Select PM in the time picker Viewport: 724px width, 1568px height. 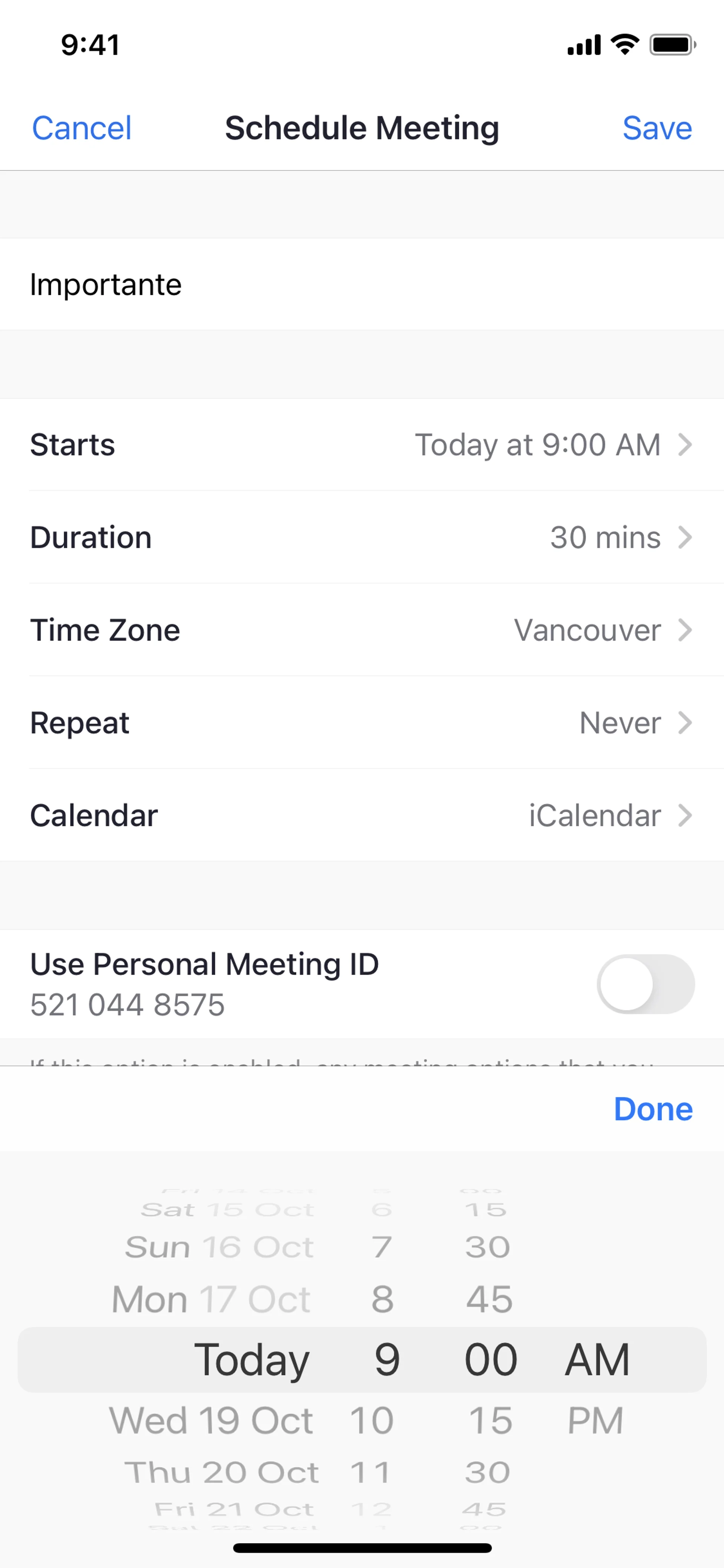pos(595,1420)
